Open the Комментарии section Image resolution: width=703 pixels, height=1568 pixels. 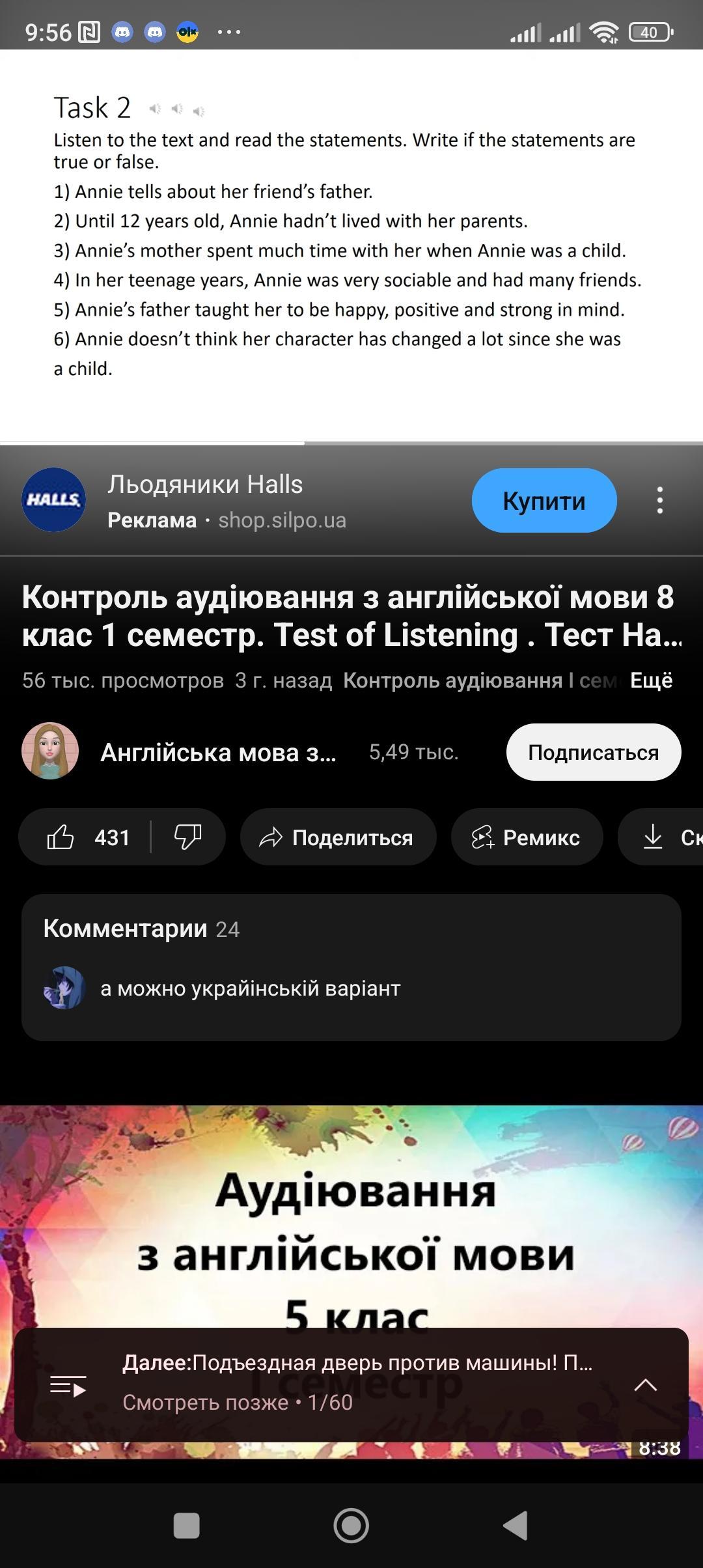pos(351,967)
